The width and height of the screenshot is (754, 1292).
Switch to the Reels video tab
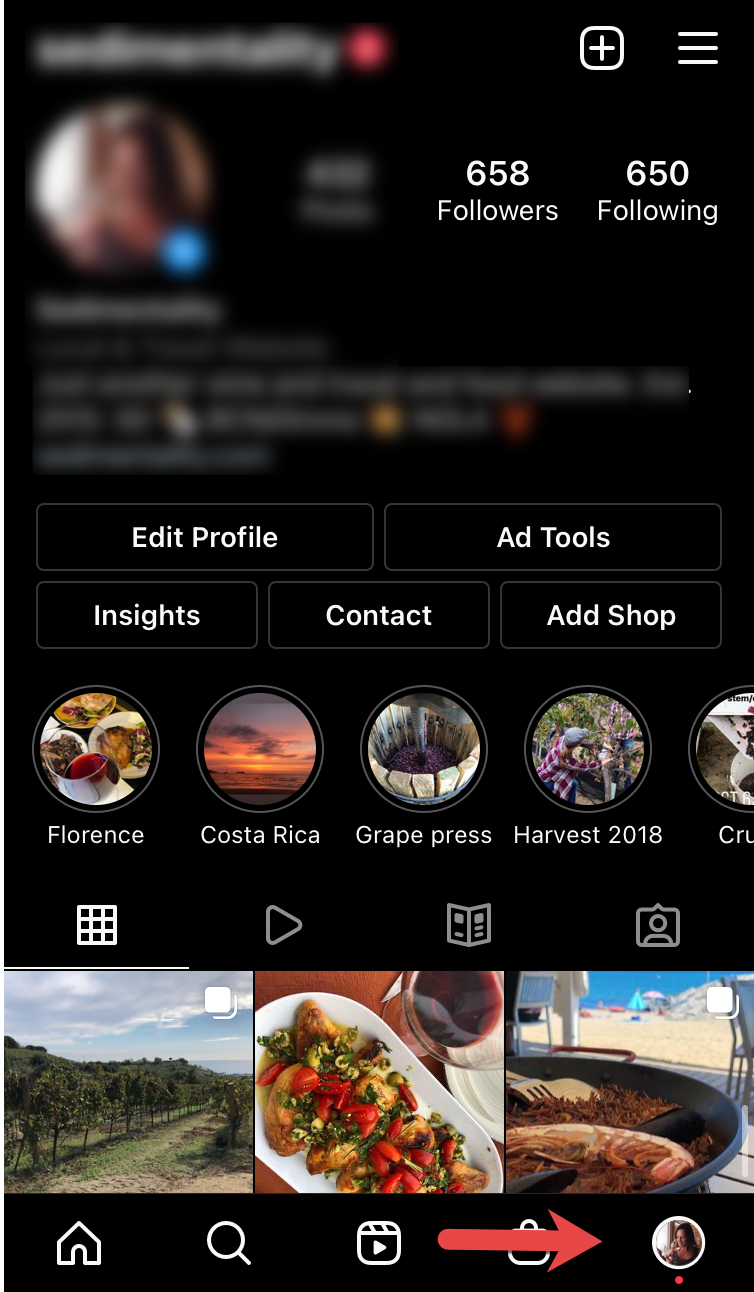(283, 925)
